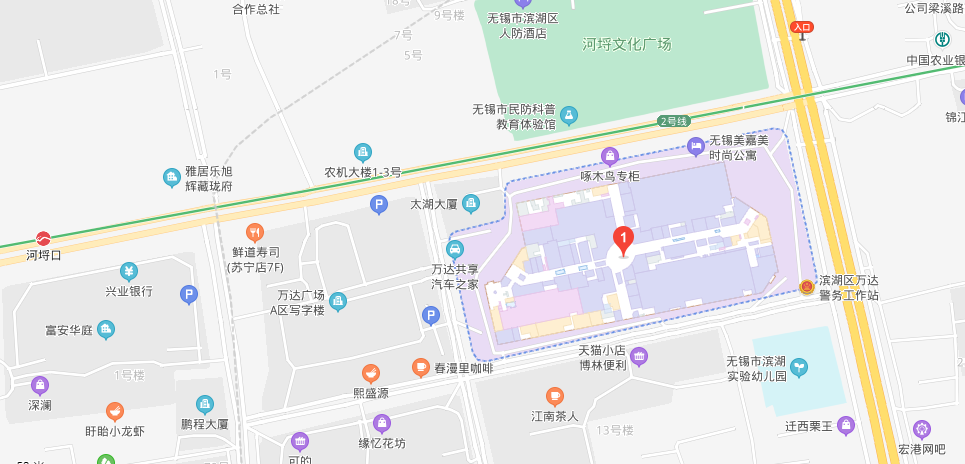This screenshot has width=965, height=464.
Task: Tap the red 入口 entrance marker
Action: point(801,29)
